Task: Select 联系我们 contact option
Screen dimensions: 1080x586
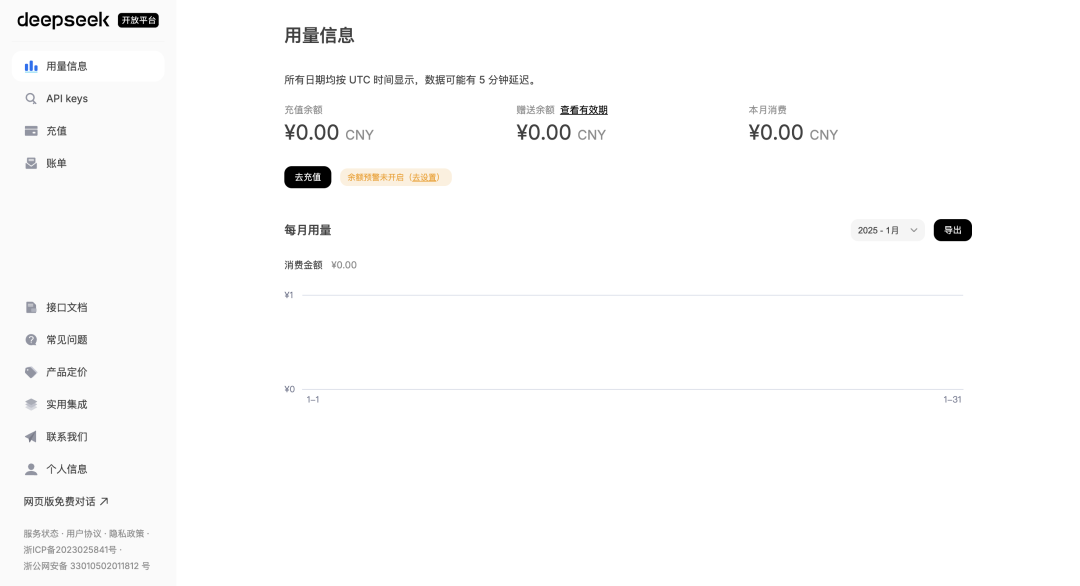Action: 66,437
